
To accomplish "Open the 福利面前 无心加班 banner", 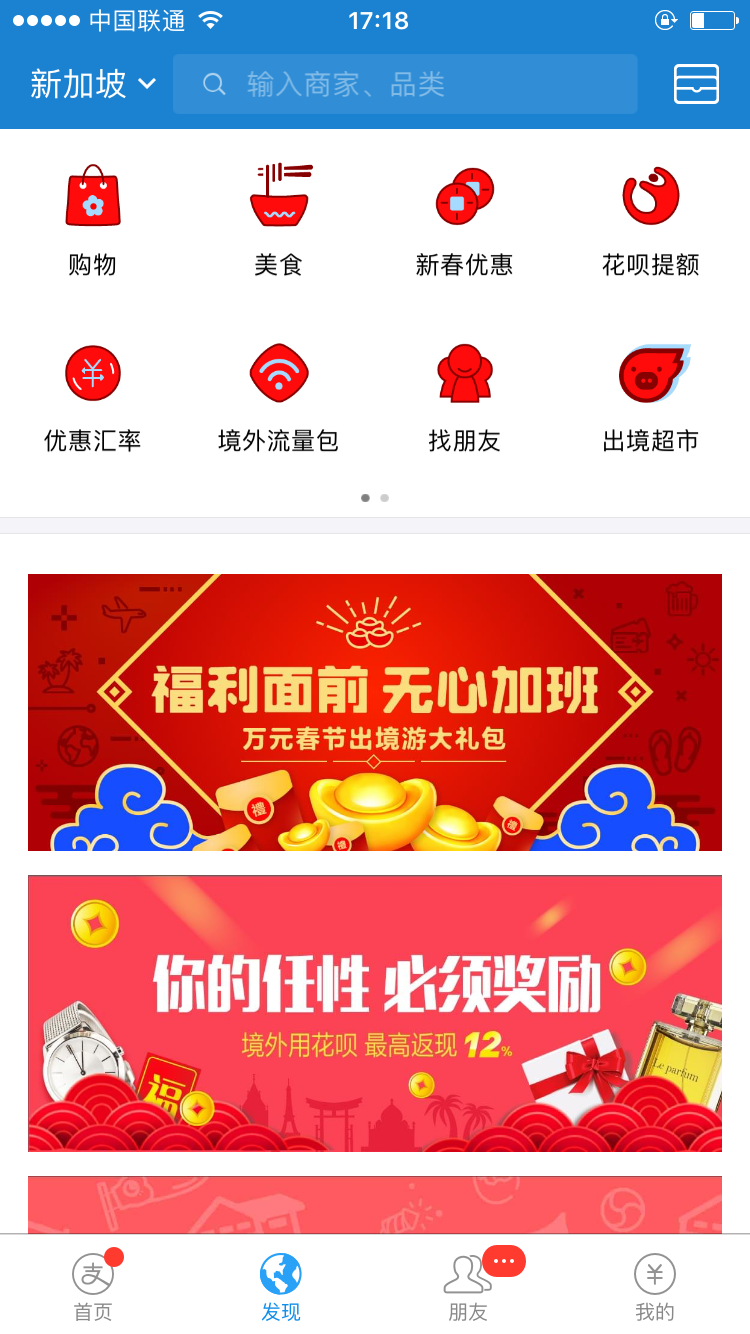I will [x=375, y=712].
